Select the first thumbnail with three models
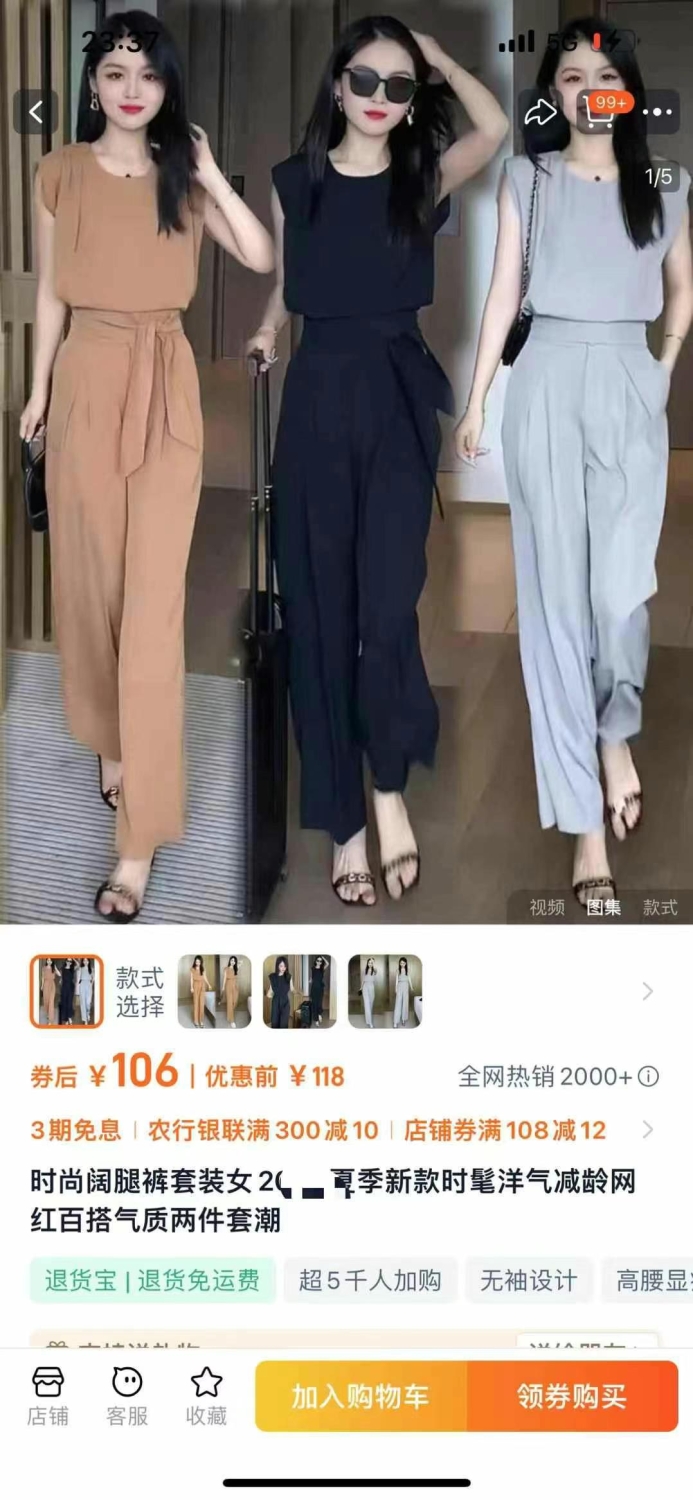 66,991
